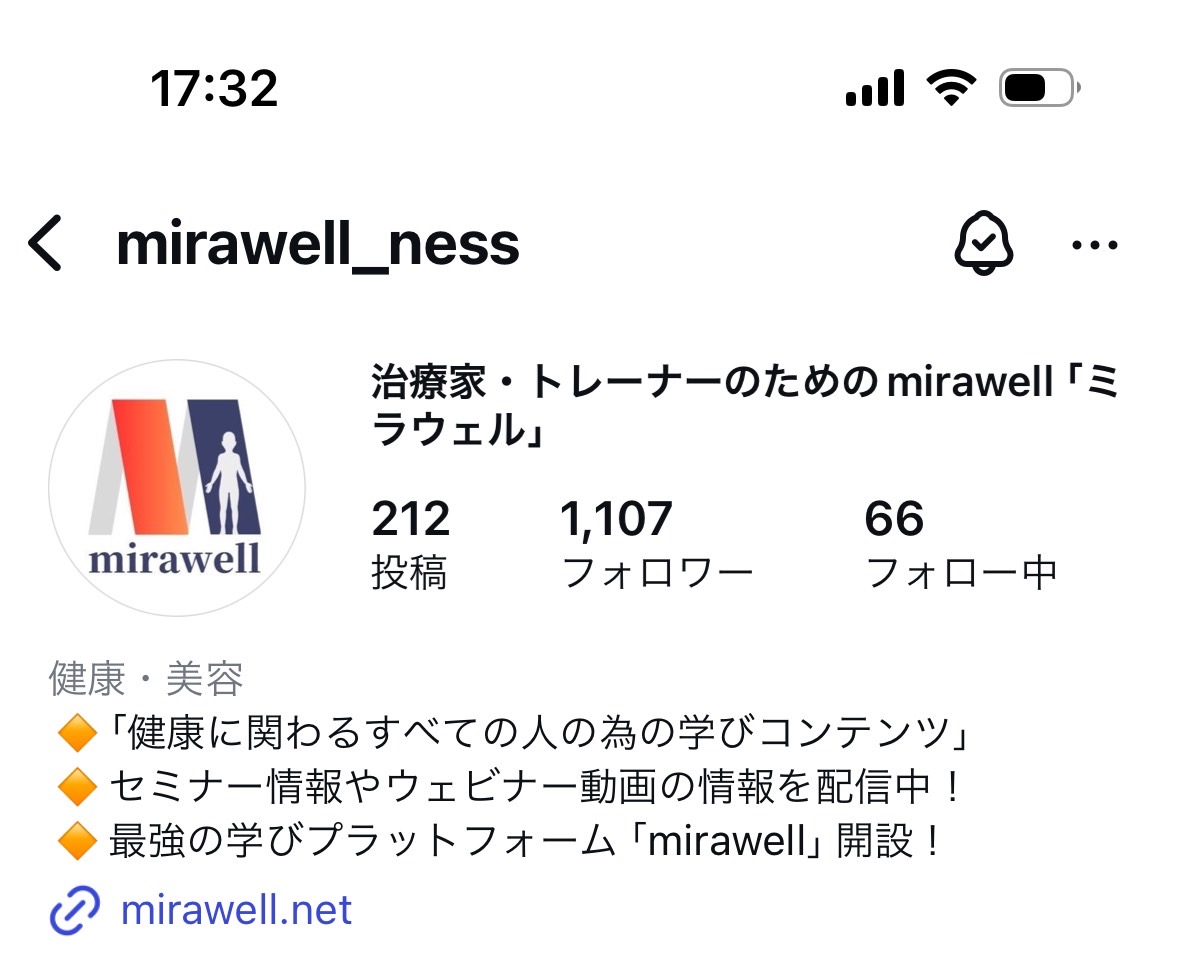Open the three-dot overflow menu
The height and width of the screenshot is (978, 1179).
coord(1094,244)
